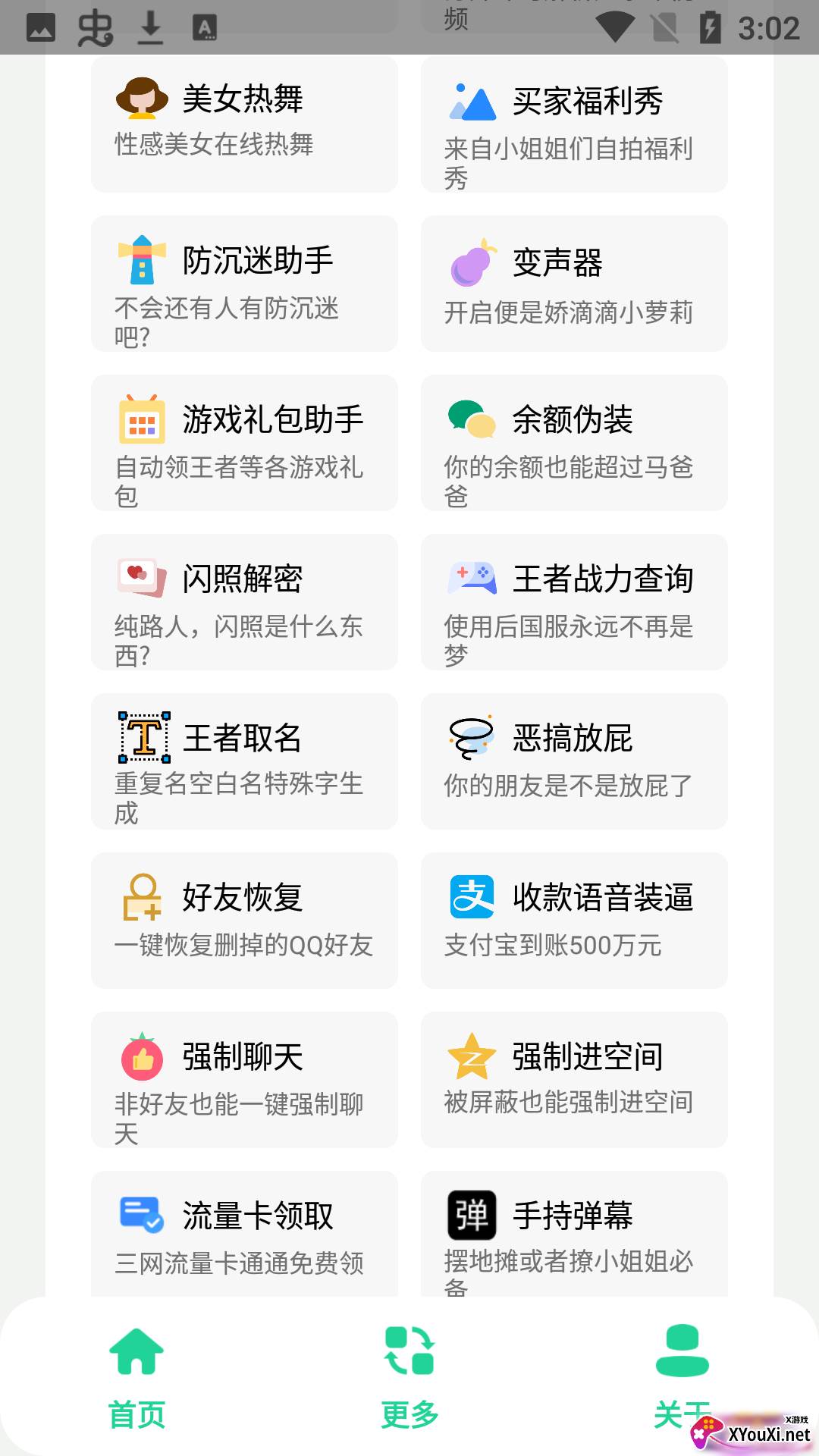Open 王者战力查询 lookup
Viewport: 819px width, 1456px height.
[574, 602]
